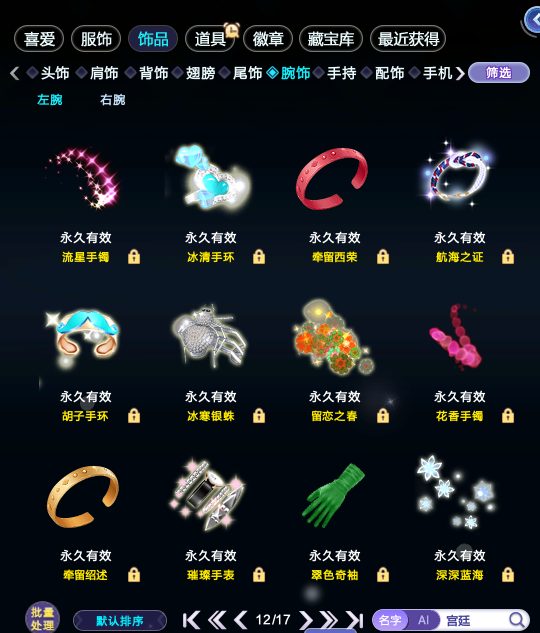Switch the search mode to AI
Image resolution: width=540 pixels, height=633 pixels.
point(423,620)
